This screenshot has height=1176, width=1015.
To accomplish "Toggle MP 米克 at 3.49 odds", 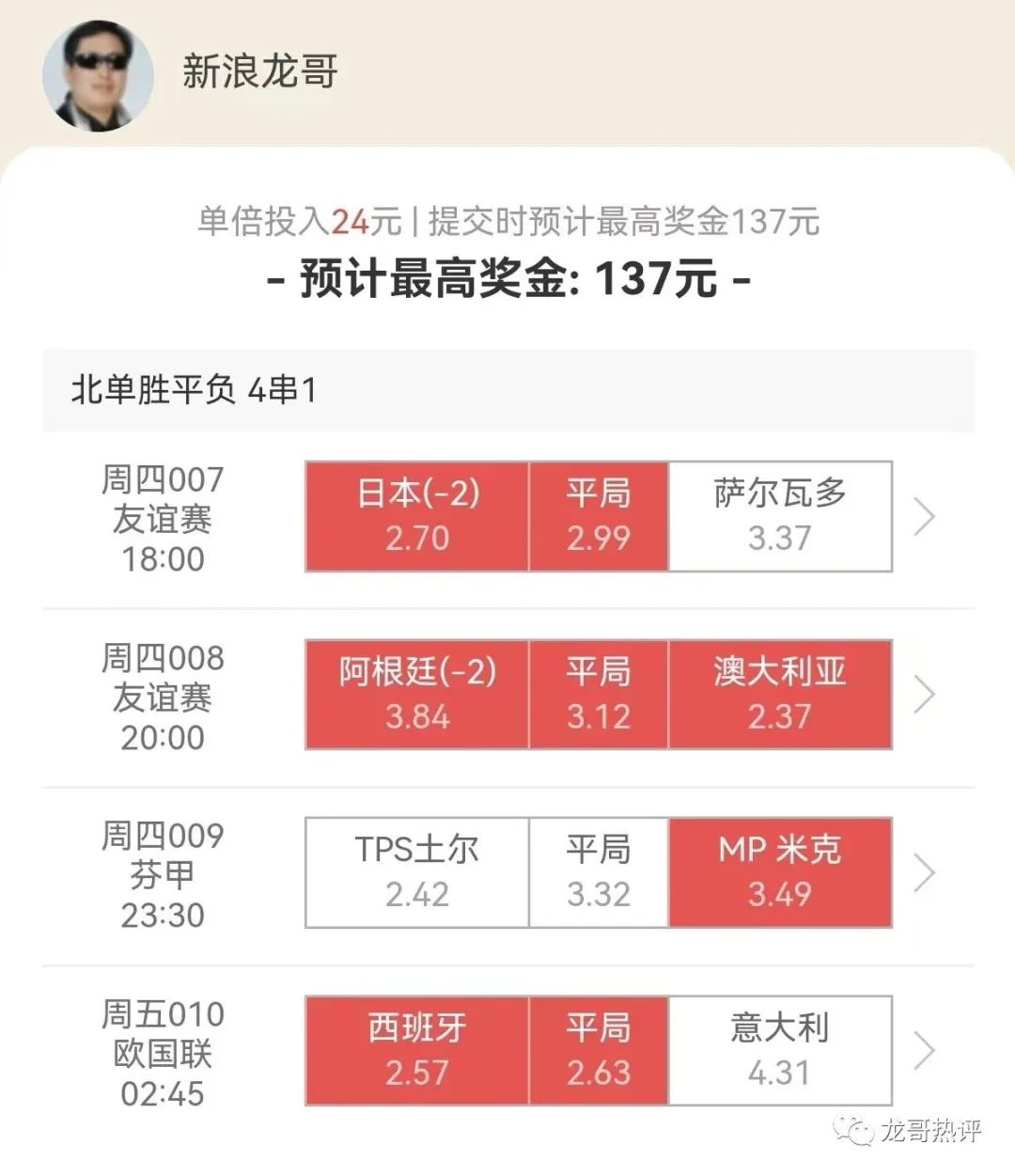I will tap(779, 872).
